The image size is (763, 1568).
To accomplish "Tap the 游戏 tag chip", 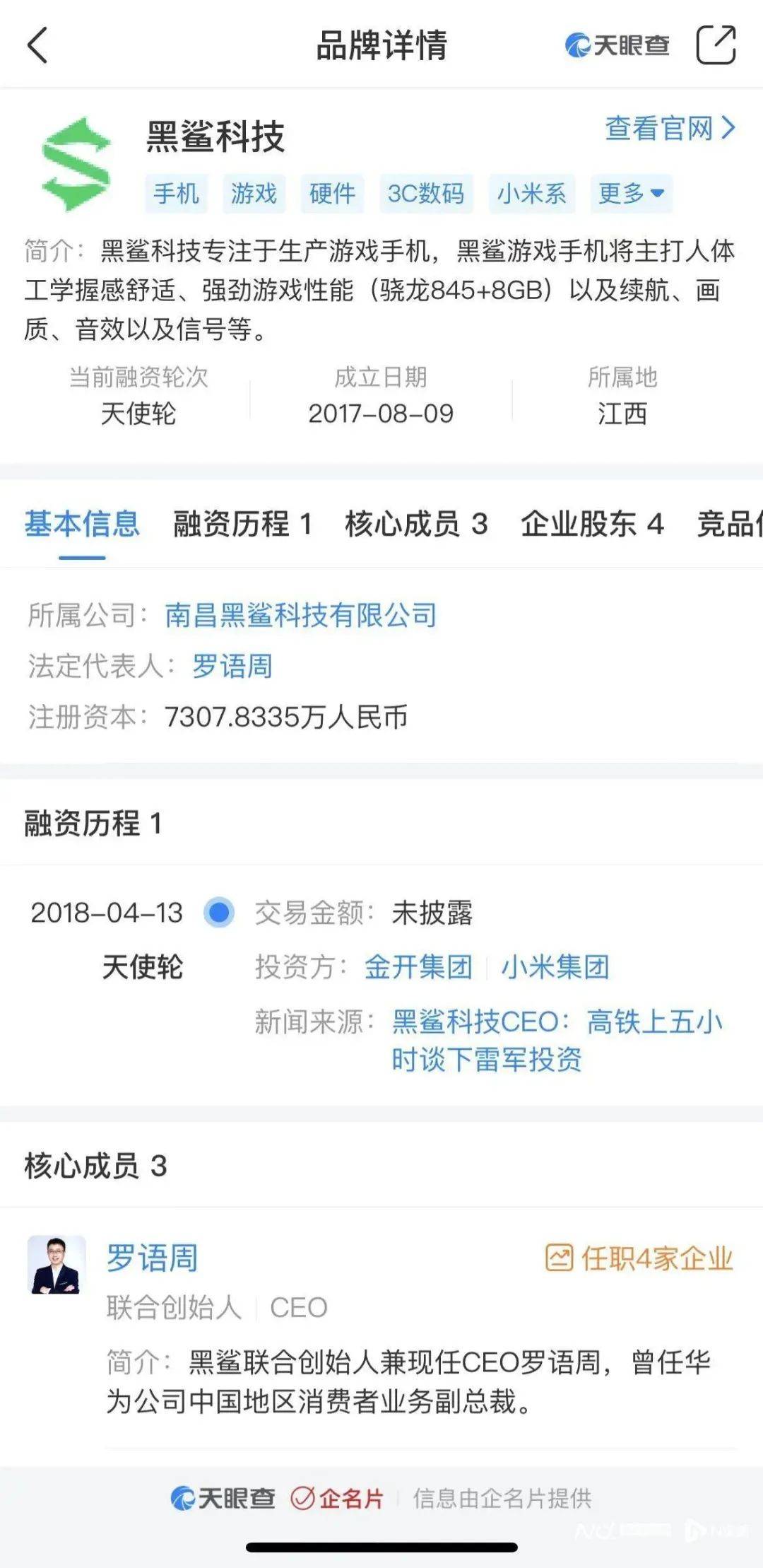I will 254,193.
